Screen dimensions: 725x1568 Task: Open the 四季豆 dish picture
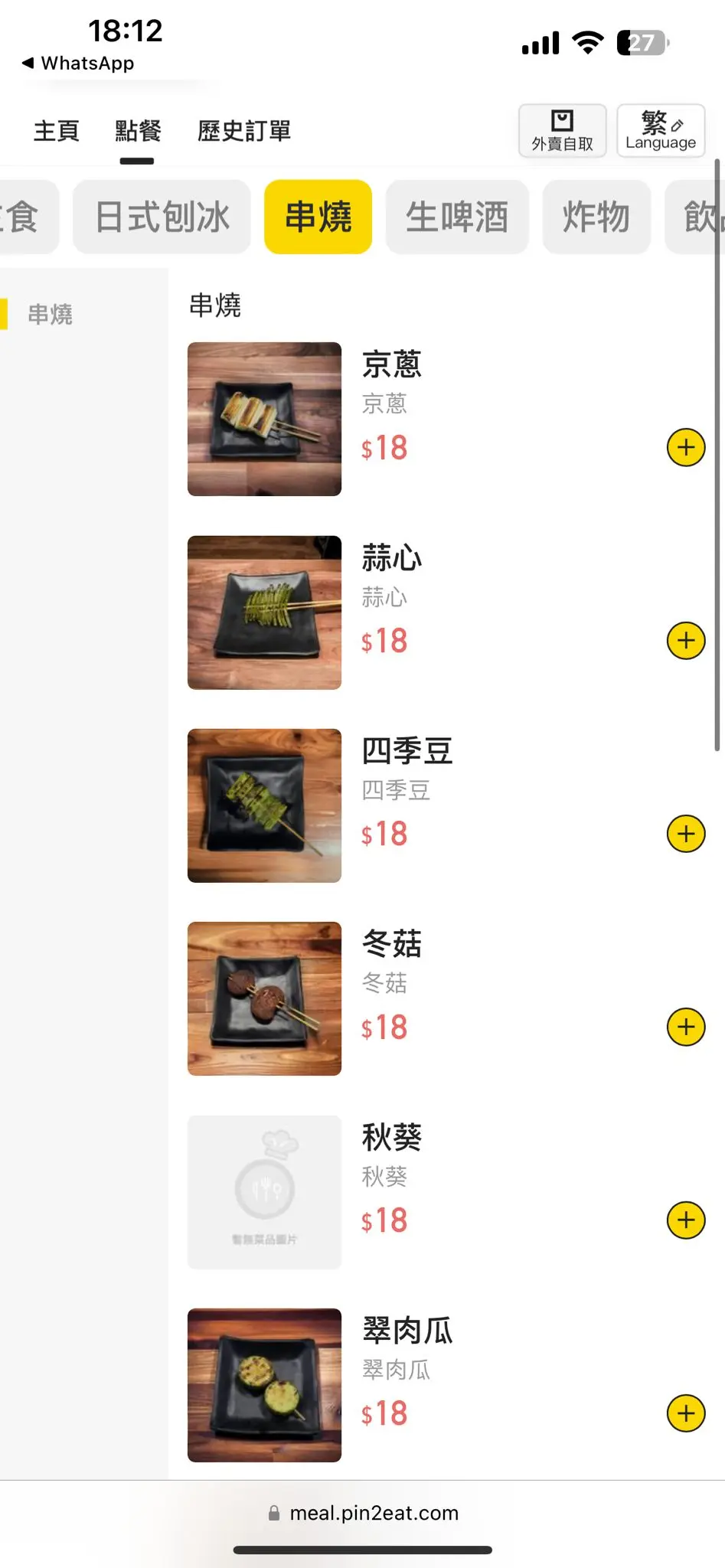click(264, 805)
